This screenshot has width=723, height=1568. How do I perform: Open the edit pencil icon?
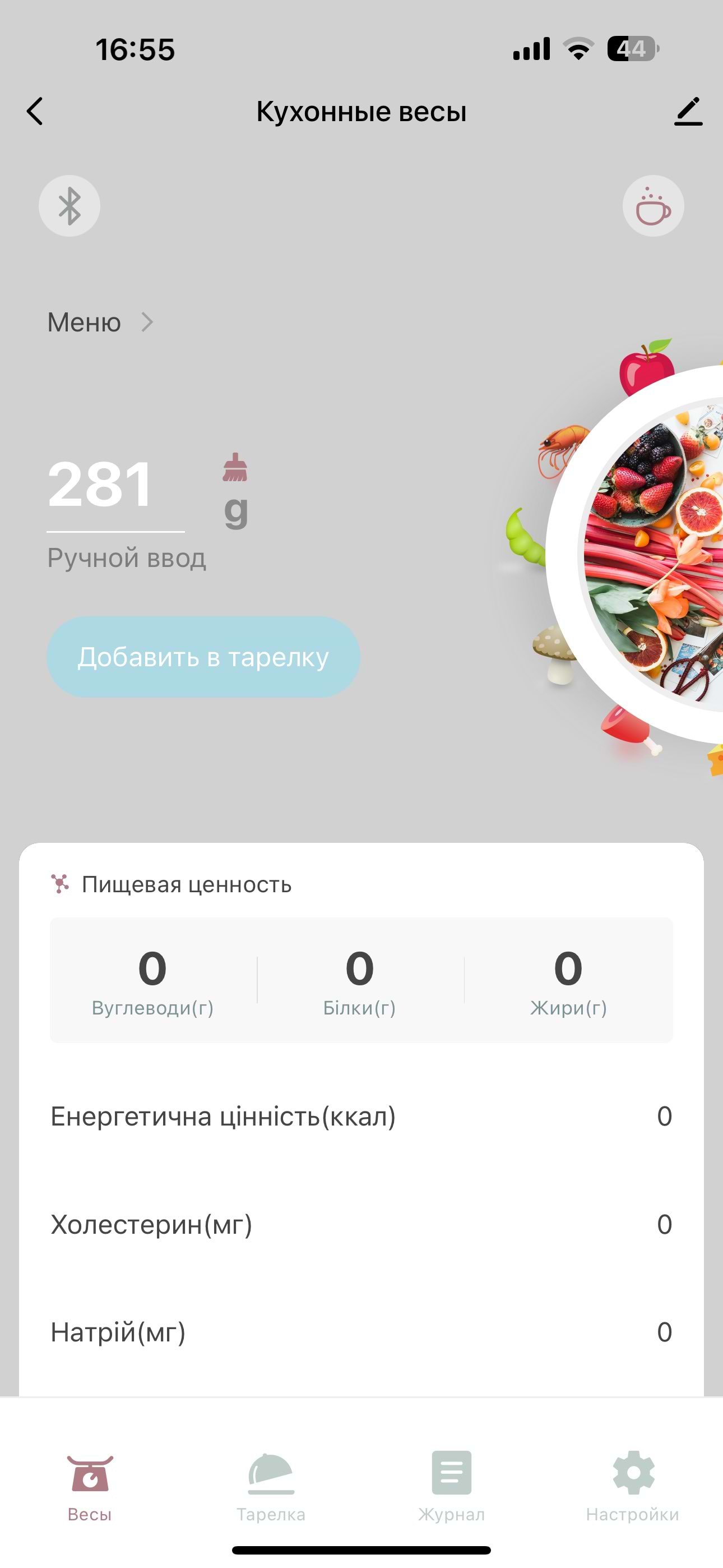pyautogui.click(x=688, y=112)
